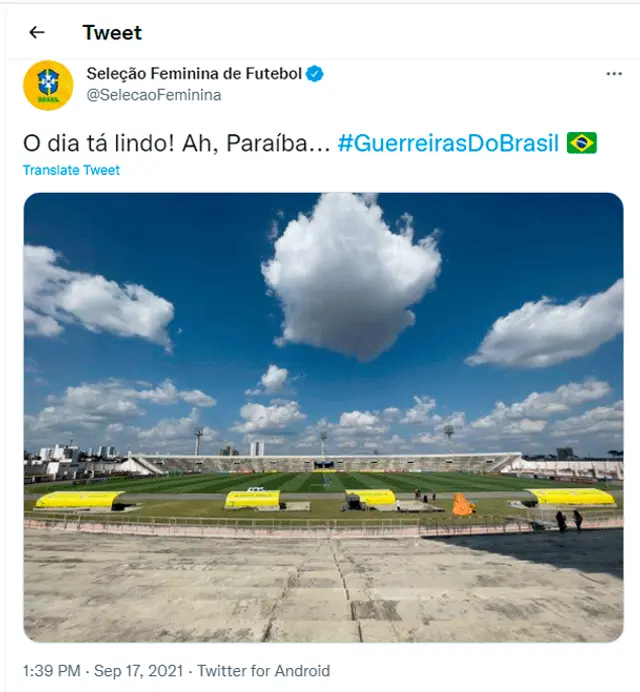Go back using the arrow icon
The image size is (640, 692).
37,32
